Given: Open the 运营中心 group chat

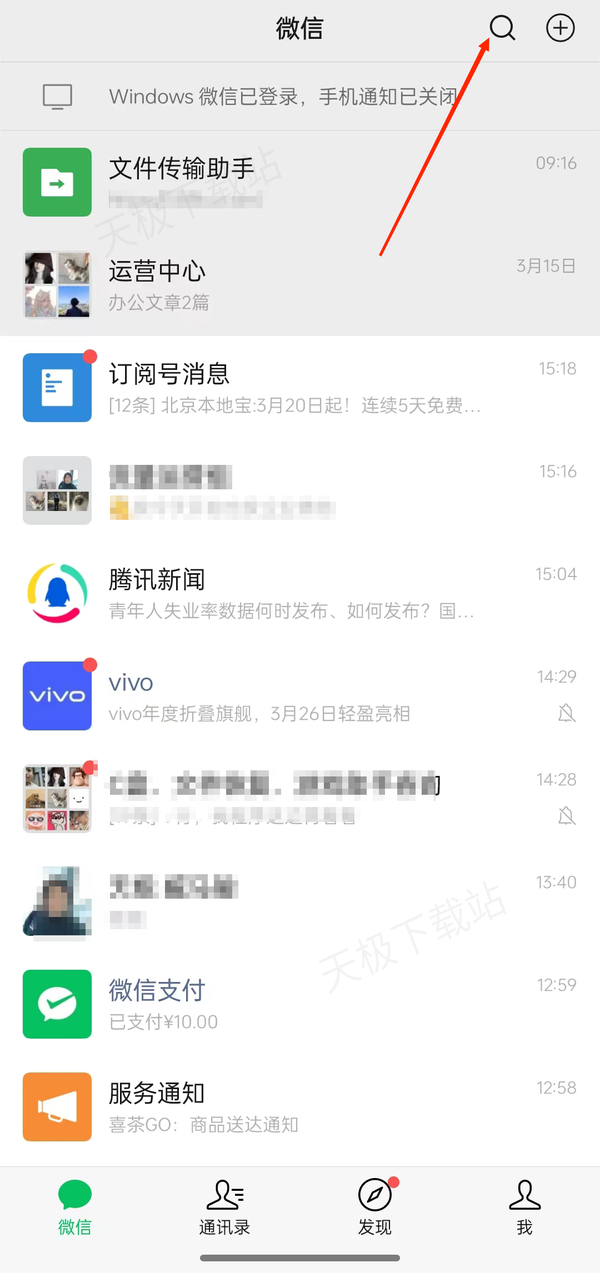Looking at the screenshot, I should pyautogui.click(x=300, y=284).
